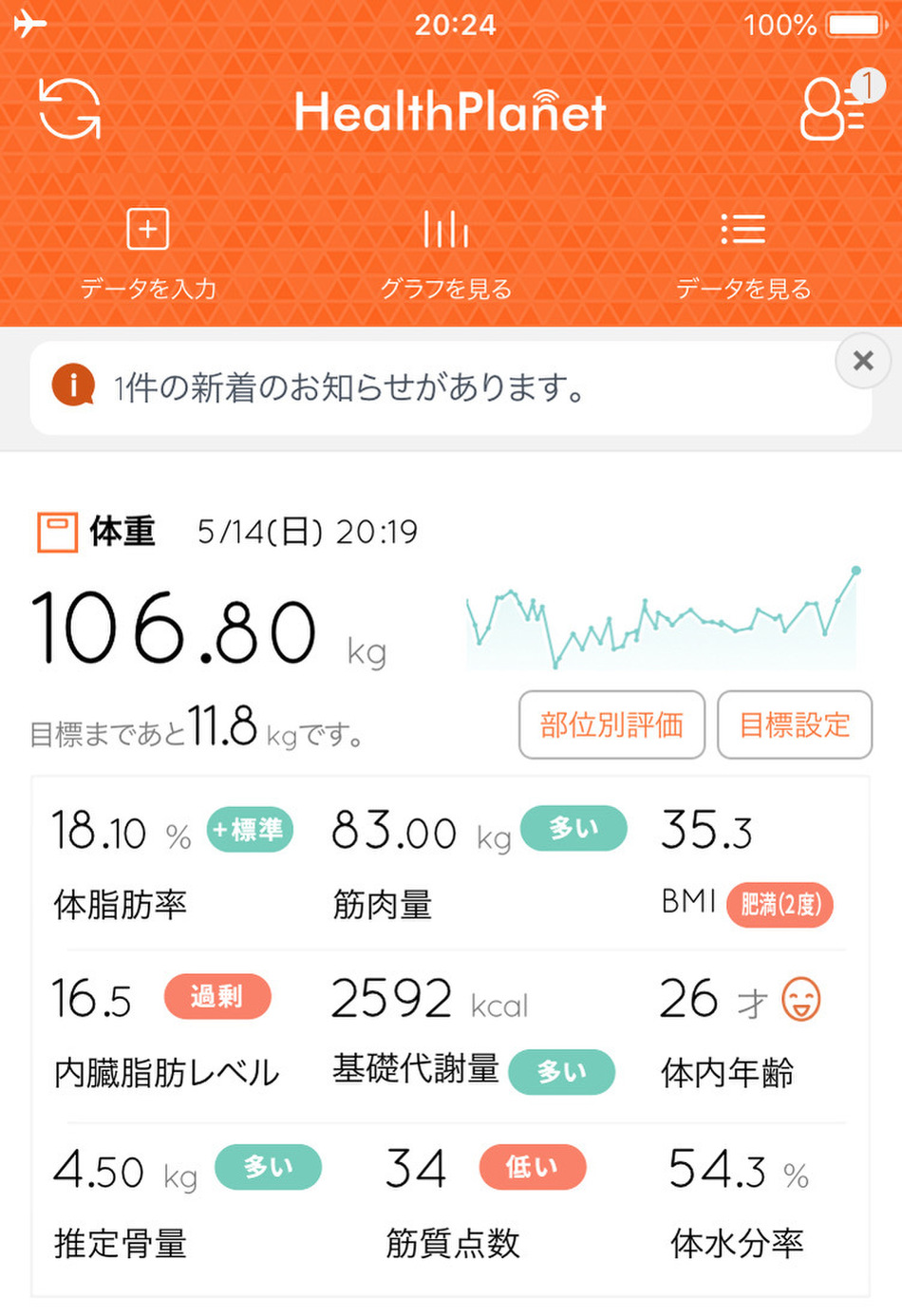Tap the 部位別評価 button
The width and height of the screenshot is (902, 1316).
(611, 725)
